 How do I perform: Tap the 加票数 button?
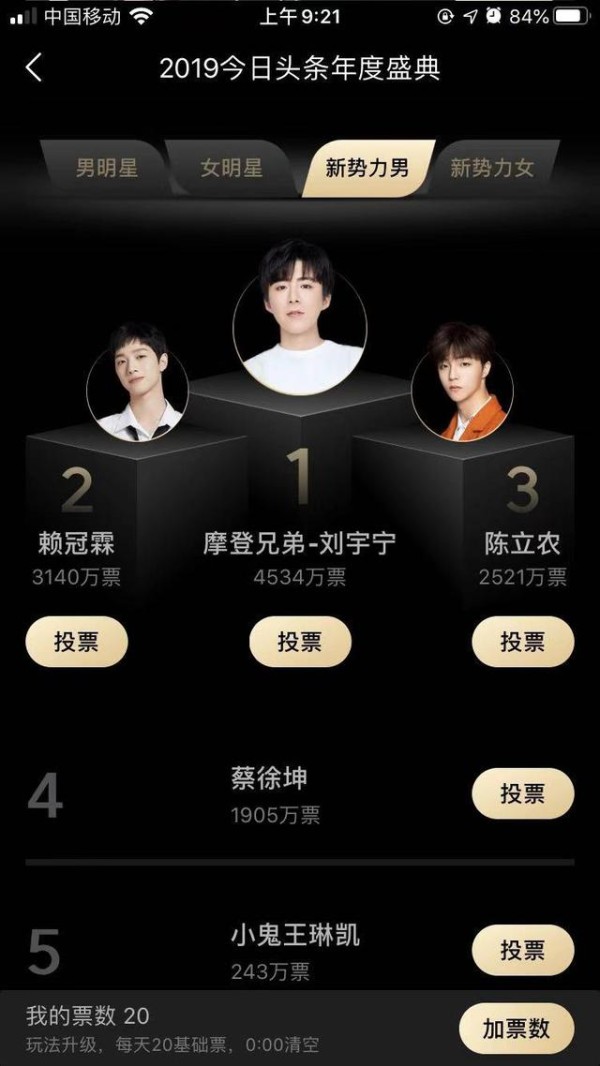pos(517,1028)
